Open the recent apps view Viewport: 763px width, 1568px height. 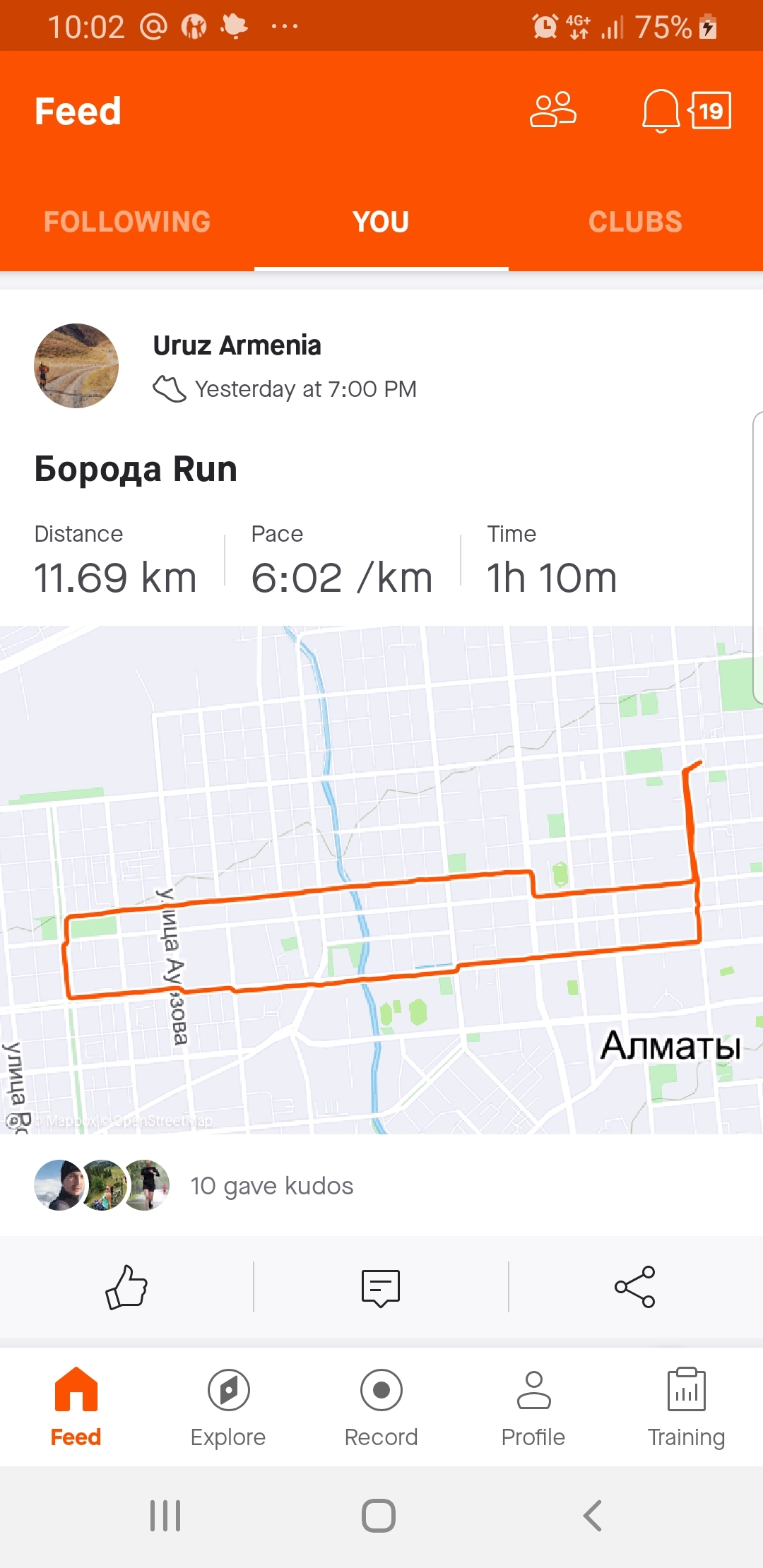165,1516
